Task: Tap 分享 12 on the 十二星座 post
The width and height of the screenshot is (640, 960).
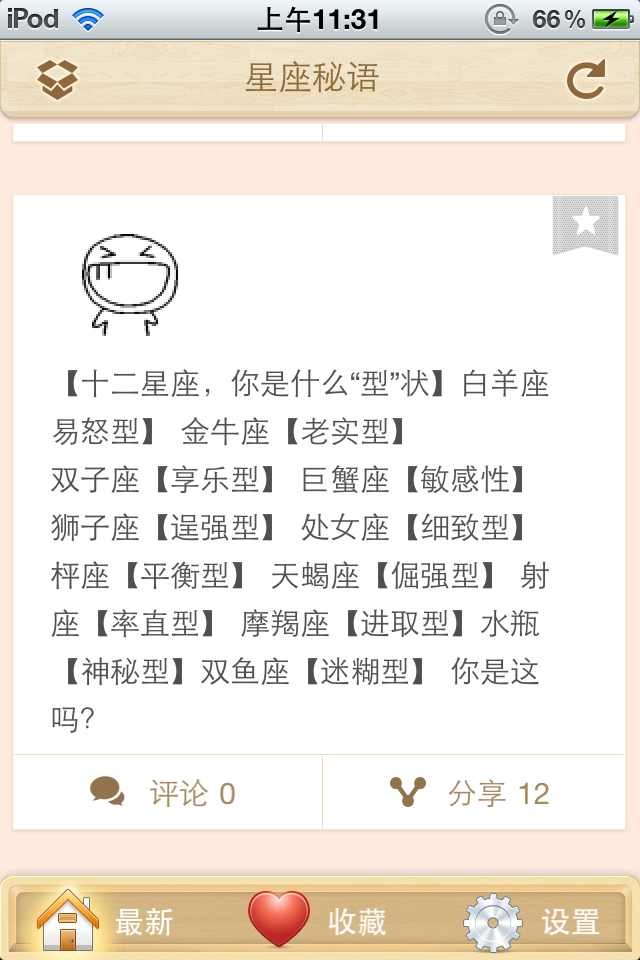Action: (x=473, y=793)
